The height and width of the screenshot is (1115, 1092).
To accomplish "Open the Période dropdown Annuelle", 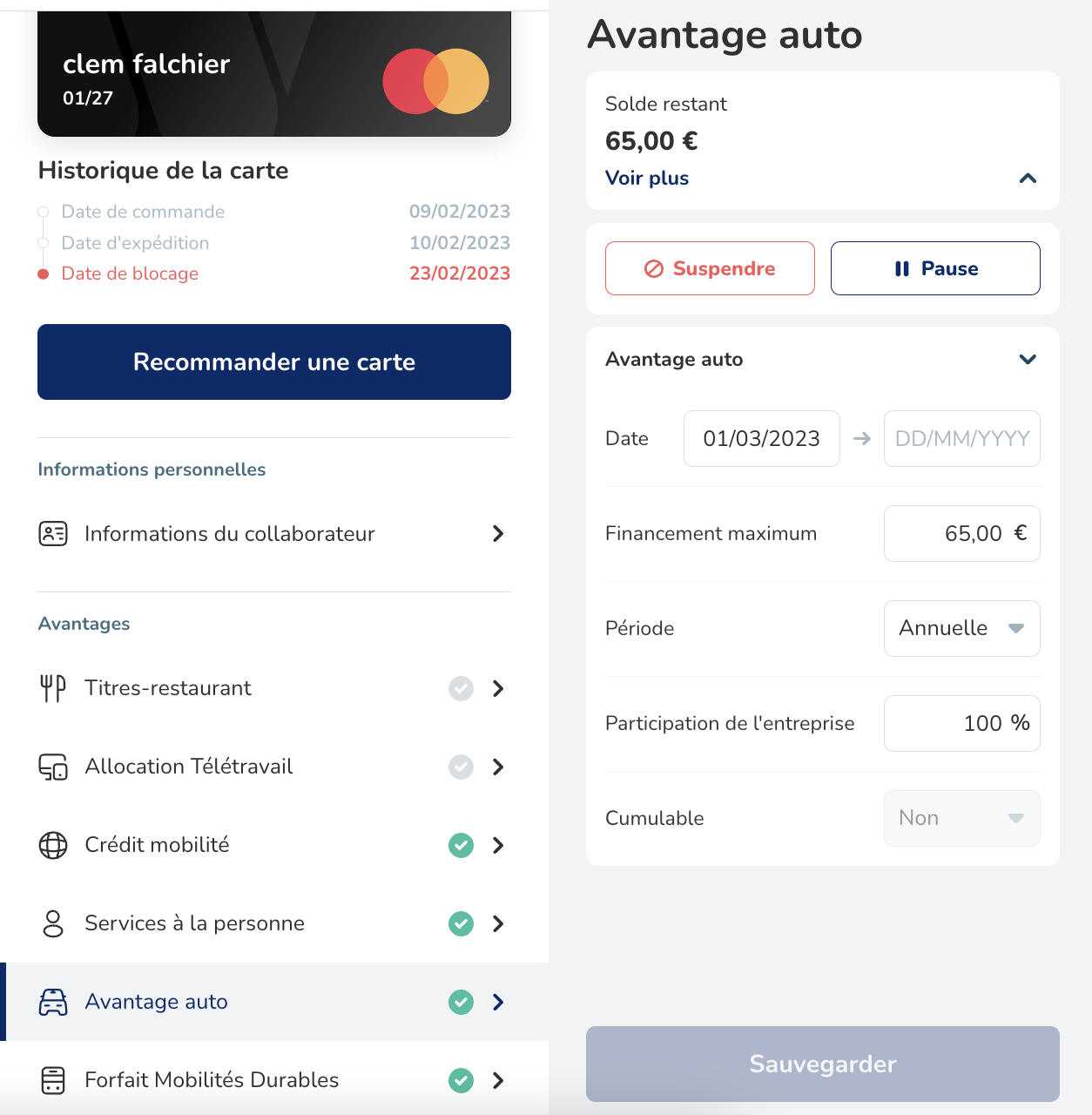I will [961, 628].
